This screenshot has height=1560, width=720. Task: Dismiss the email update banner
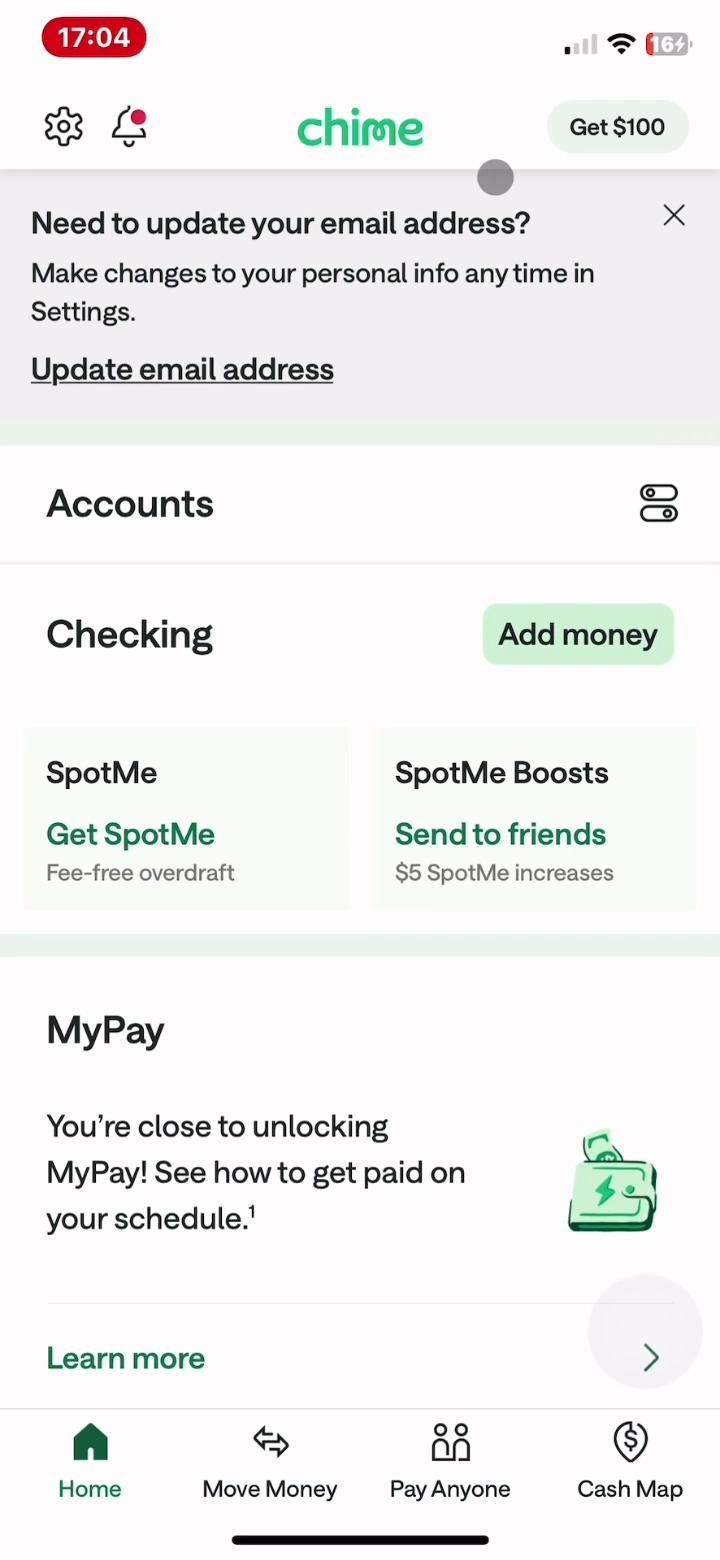click(x=674, y=216)
